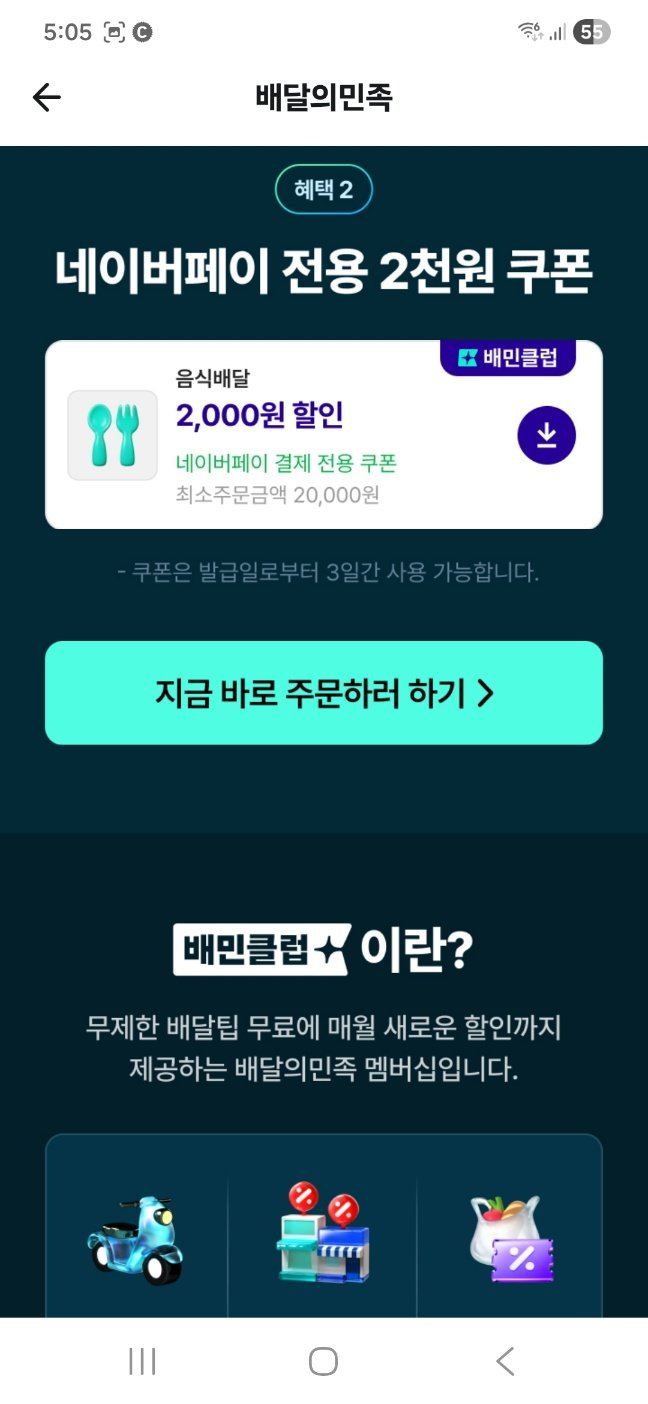This screenshot has width=648, height=1404.
Task: Go to the device home screen
Action: point(323,1360)
